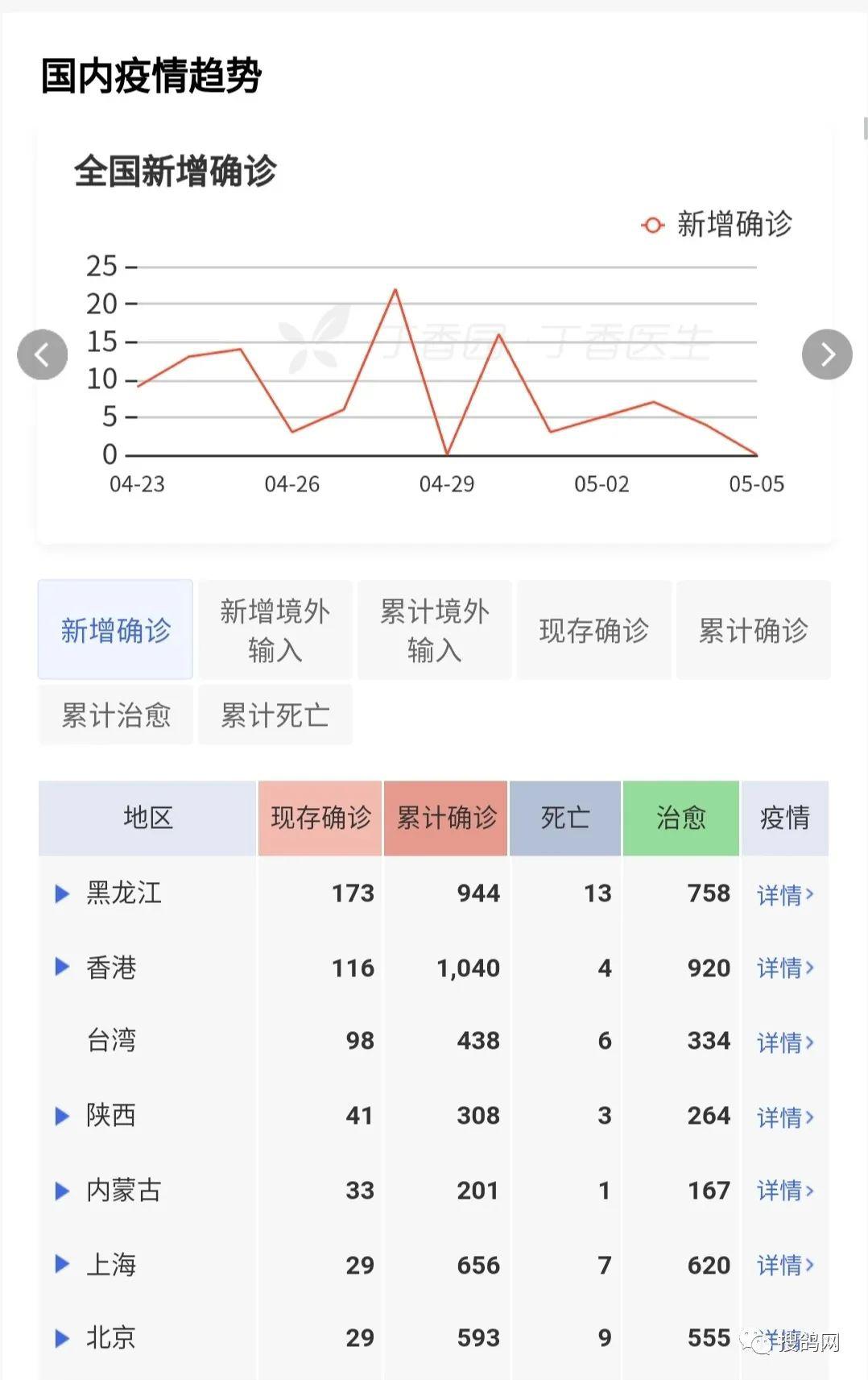Select the 新增境外输入 tab
This screenshot has width=868, height=1380.
[275, 631]
